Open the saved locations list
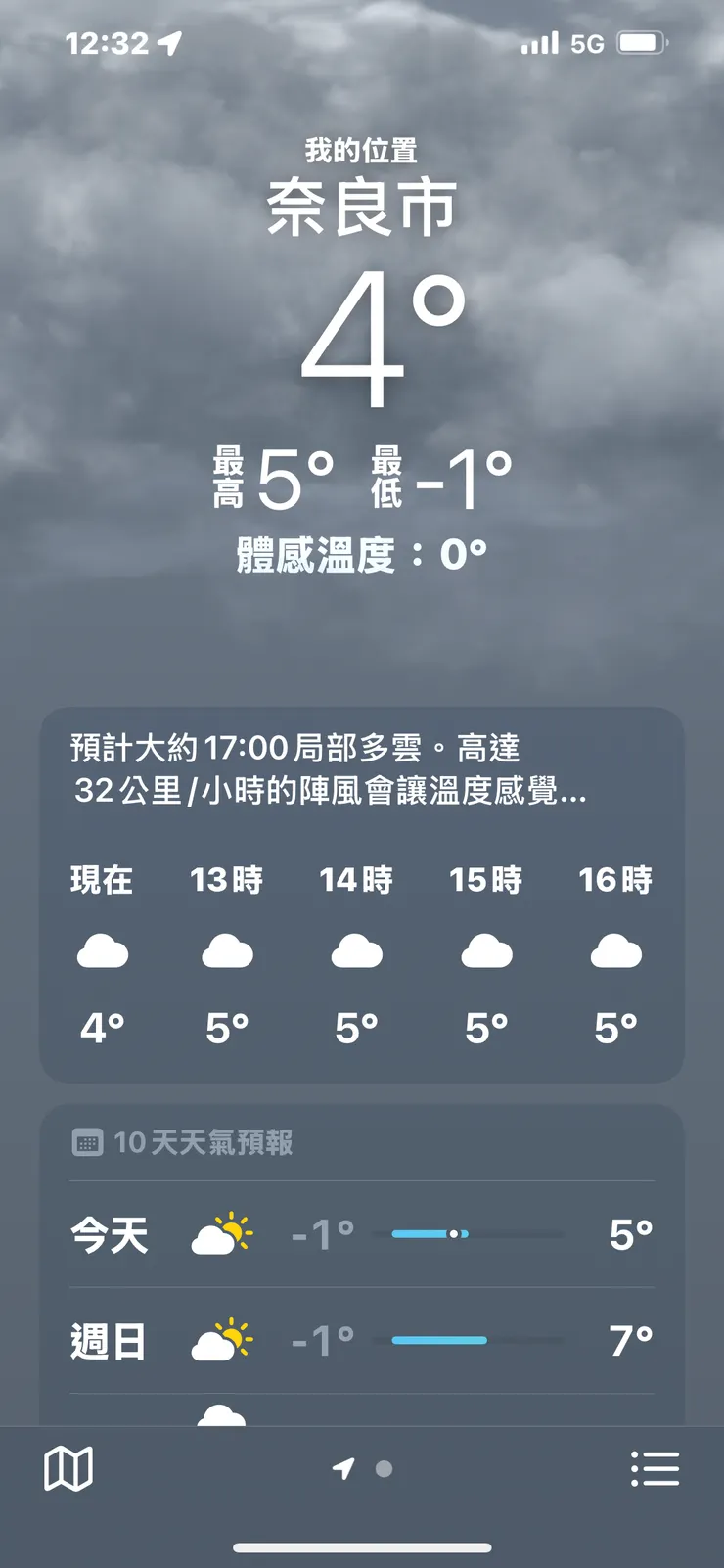 (x=655, y=1468)
